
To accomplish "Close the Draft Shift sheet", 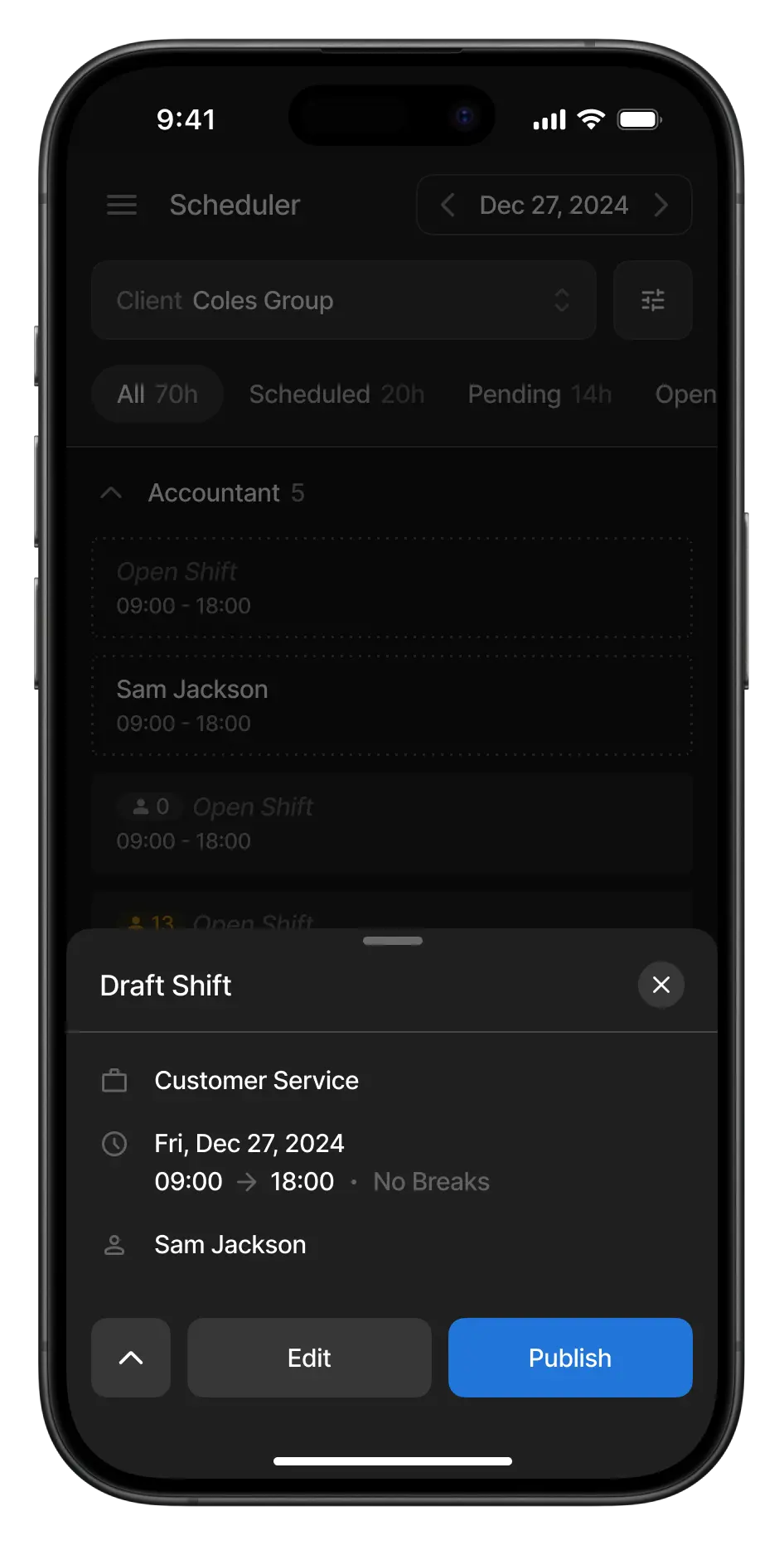I will [661, 985].
